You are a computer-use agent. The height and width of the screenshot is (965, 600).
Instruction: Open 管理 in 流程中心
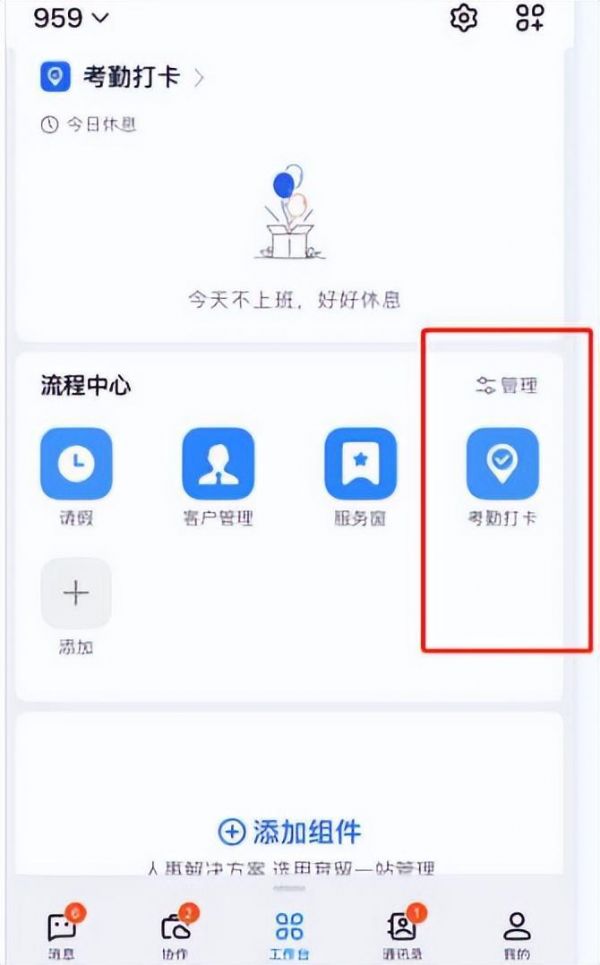coord(507,385)
